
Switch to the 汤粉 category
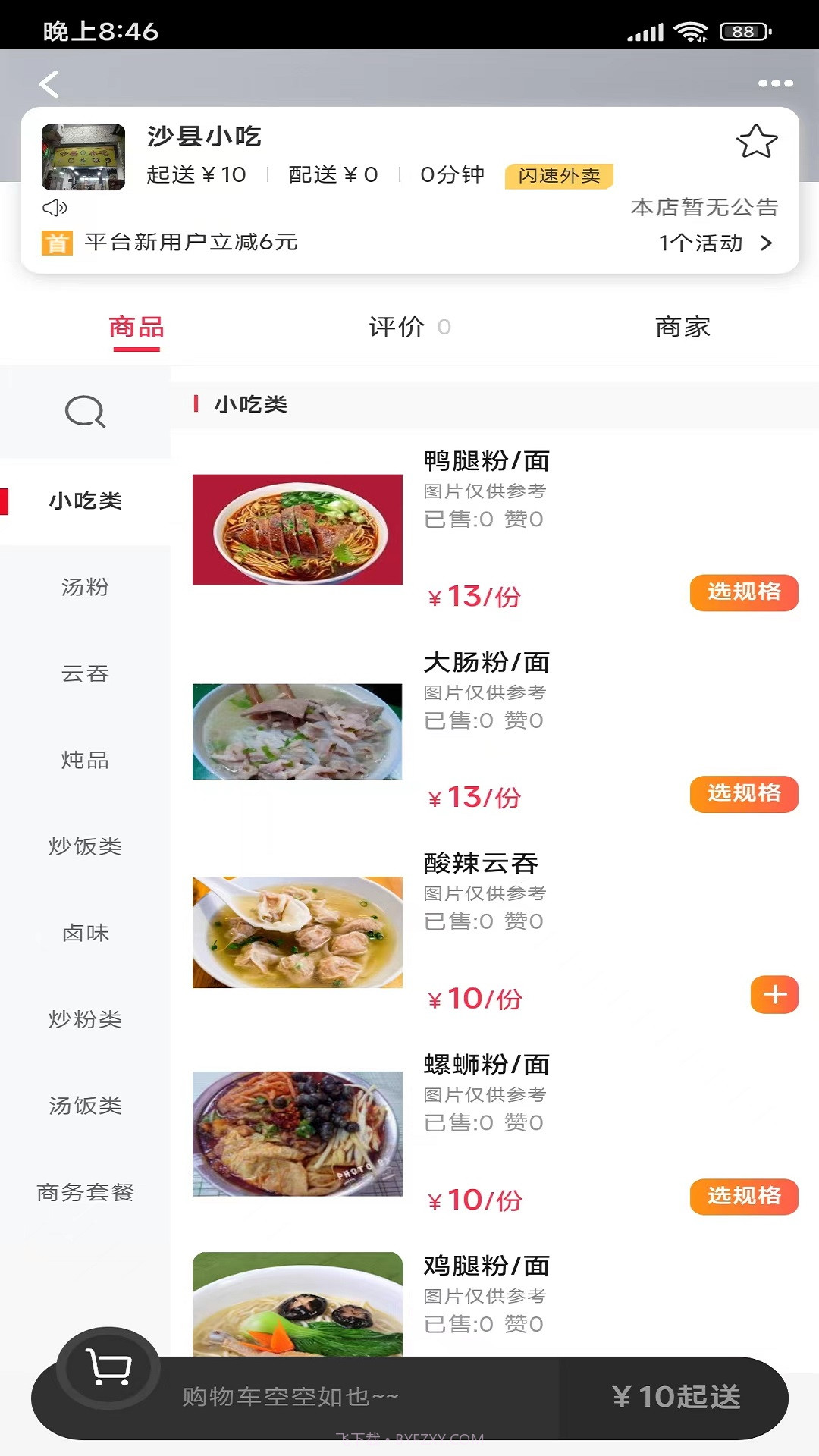click(85, 587)
